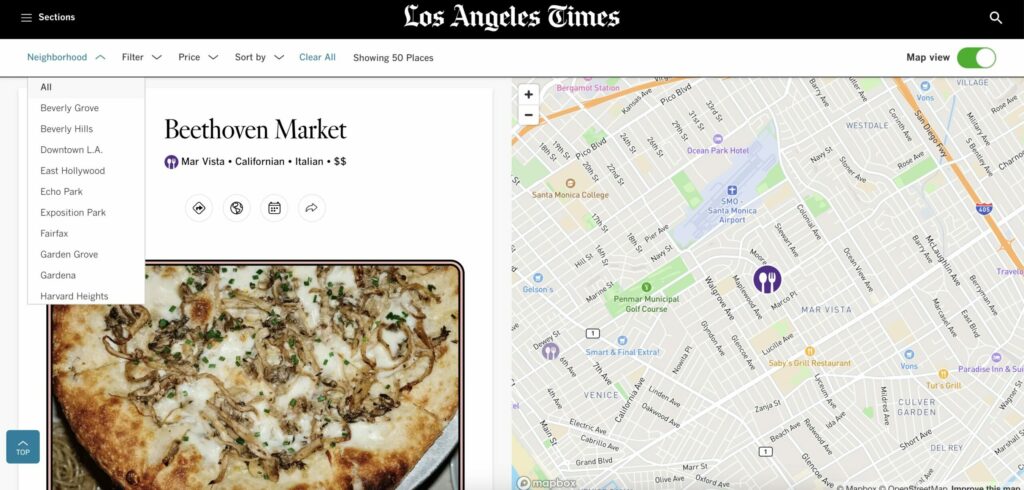Expand the Price dropdown

(198, 57)
